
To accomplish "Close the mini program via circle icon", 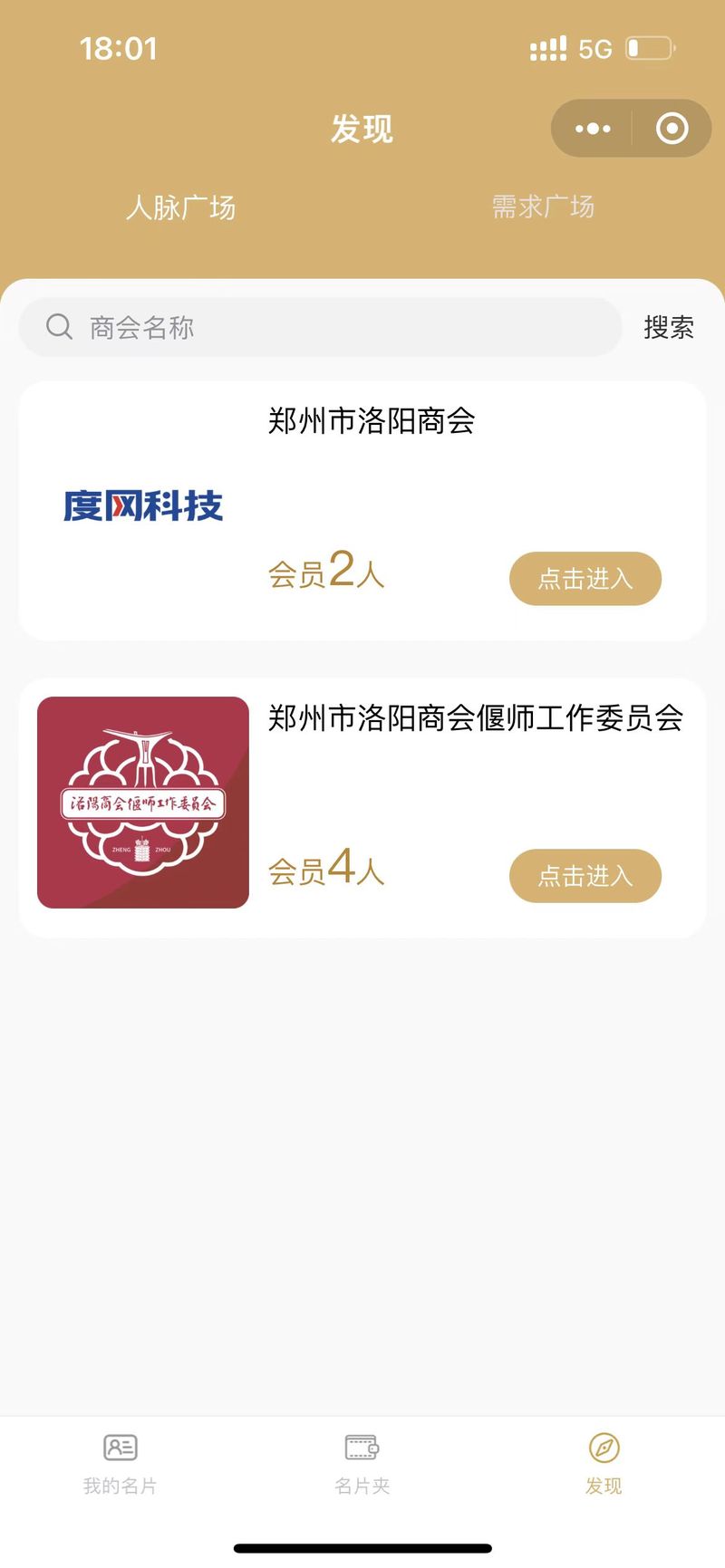I will coord(672,129).
